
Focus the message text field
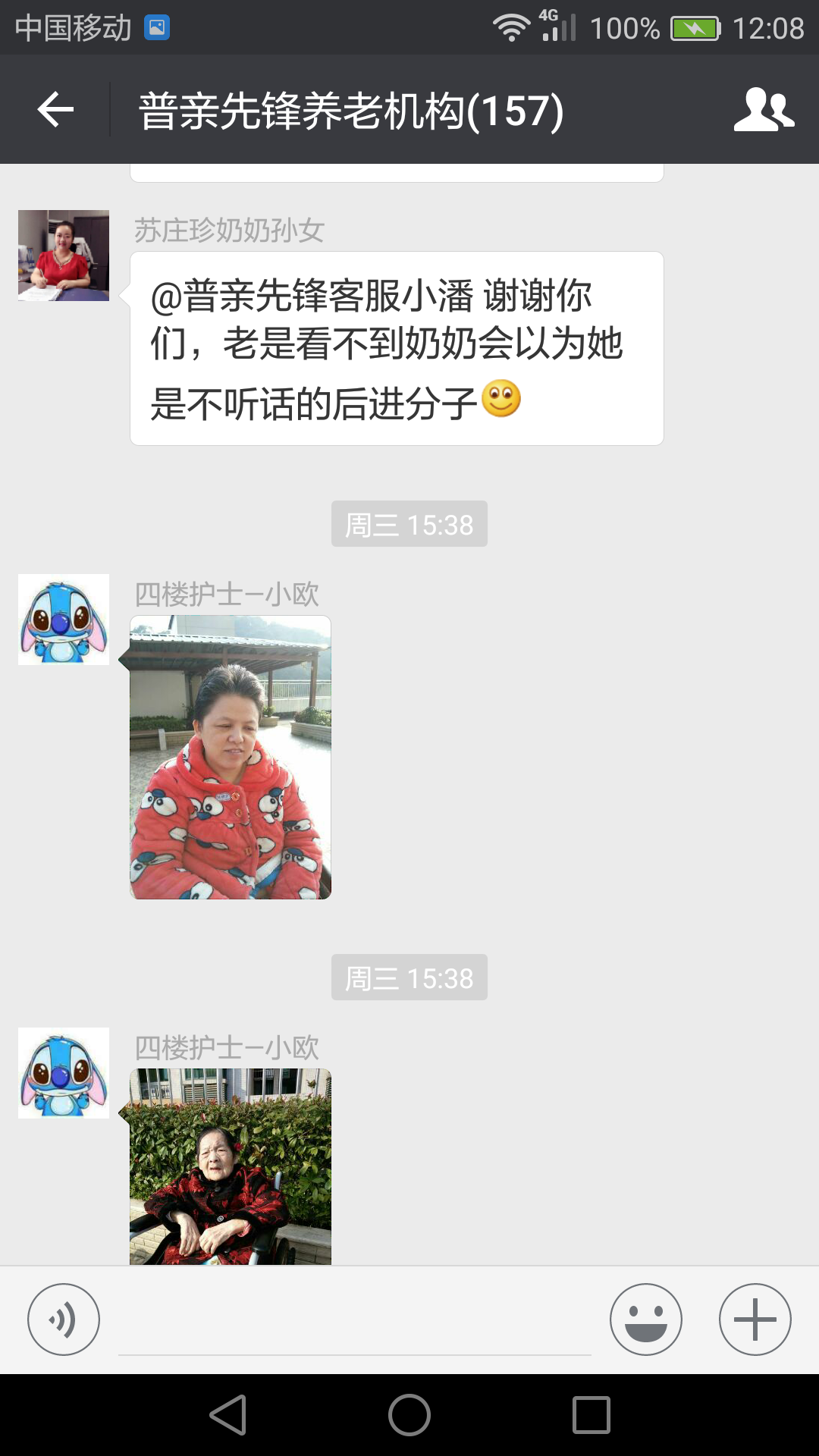[x=354, y=1323]
